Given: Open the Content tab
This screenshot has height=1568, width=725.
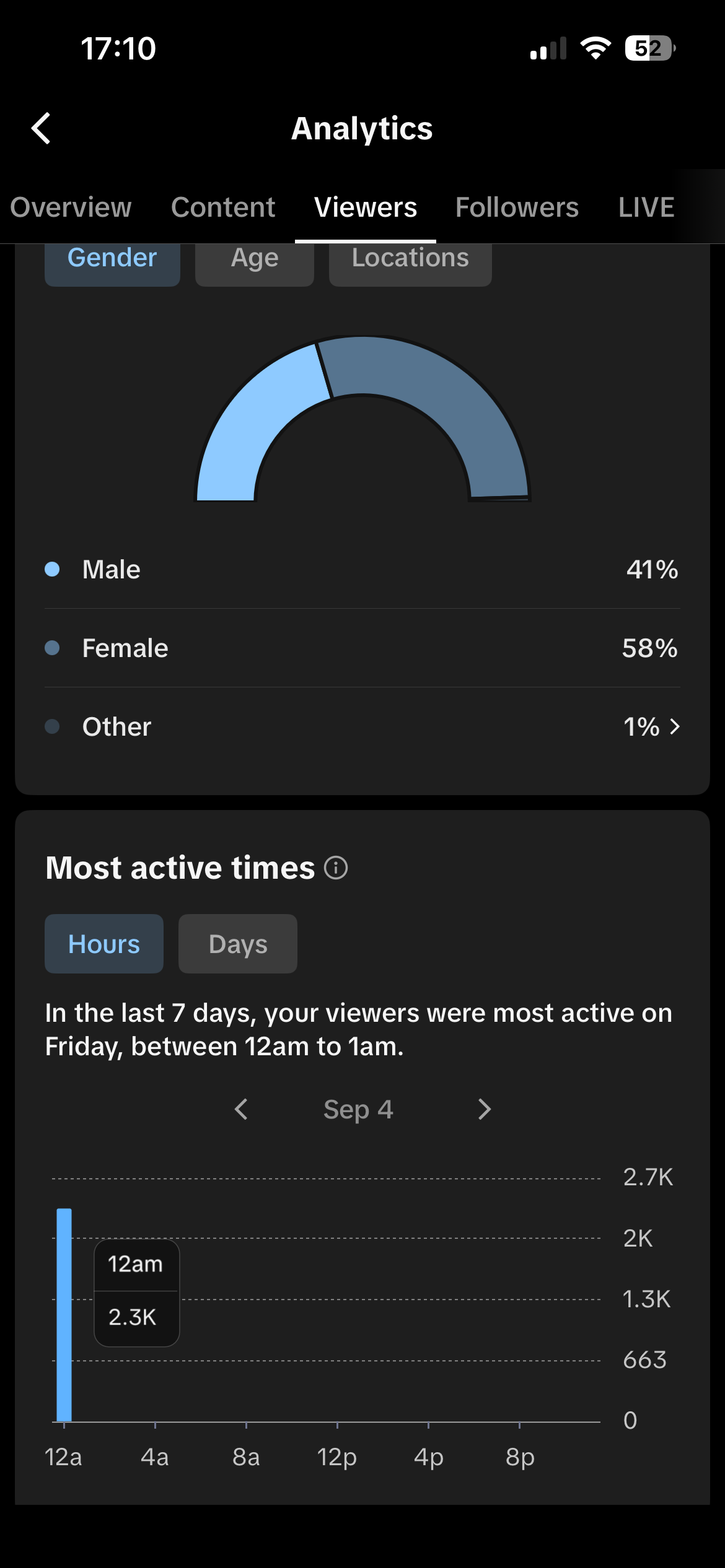Looking at the screenshot, I should (x=223, y=207).
